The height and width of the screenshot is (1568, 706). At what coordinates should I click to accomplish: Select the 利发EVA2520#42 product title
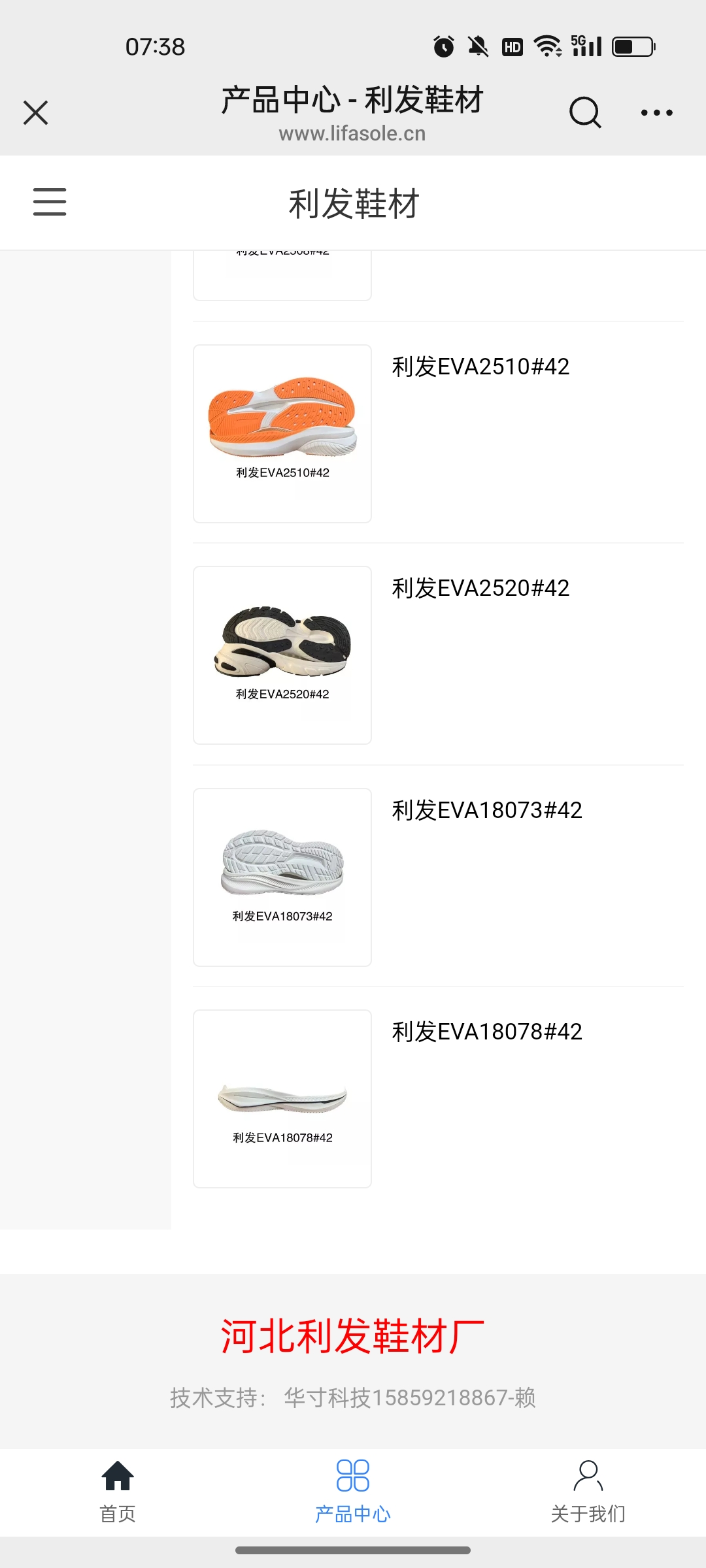[x=480, y=589]
